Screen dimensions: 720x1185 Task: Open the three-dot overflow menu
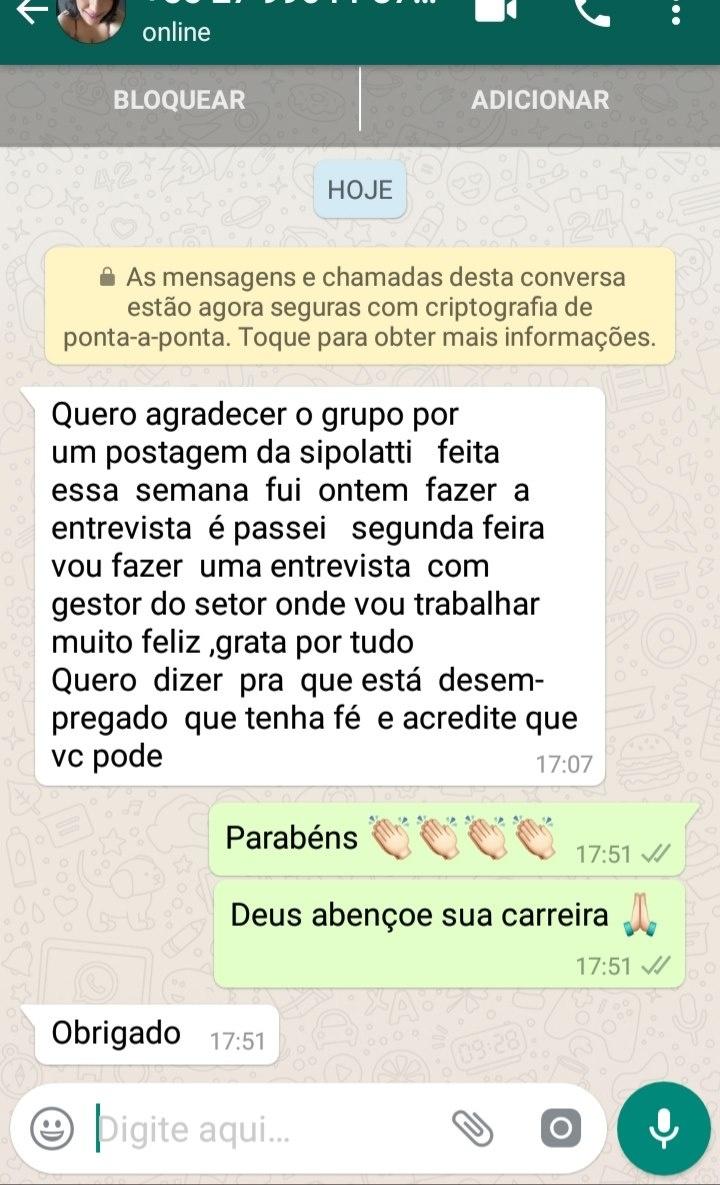coord(676,12)
